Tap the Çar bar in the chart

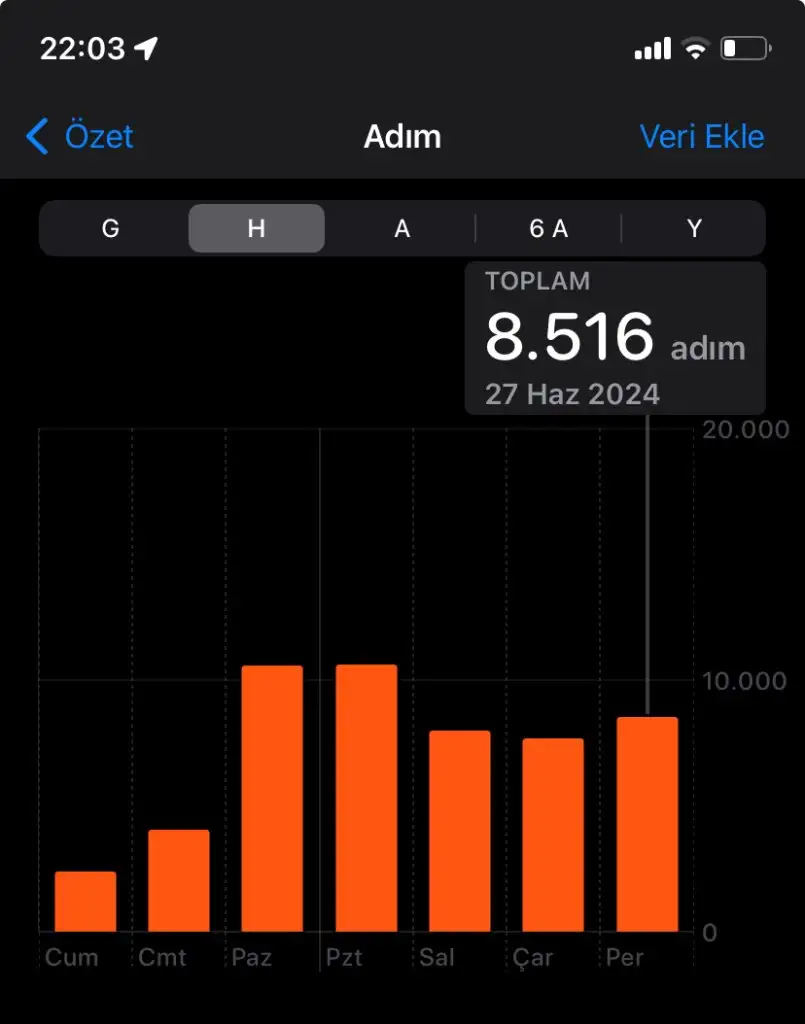click(x=553, y=834)
